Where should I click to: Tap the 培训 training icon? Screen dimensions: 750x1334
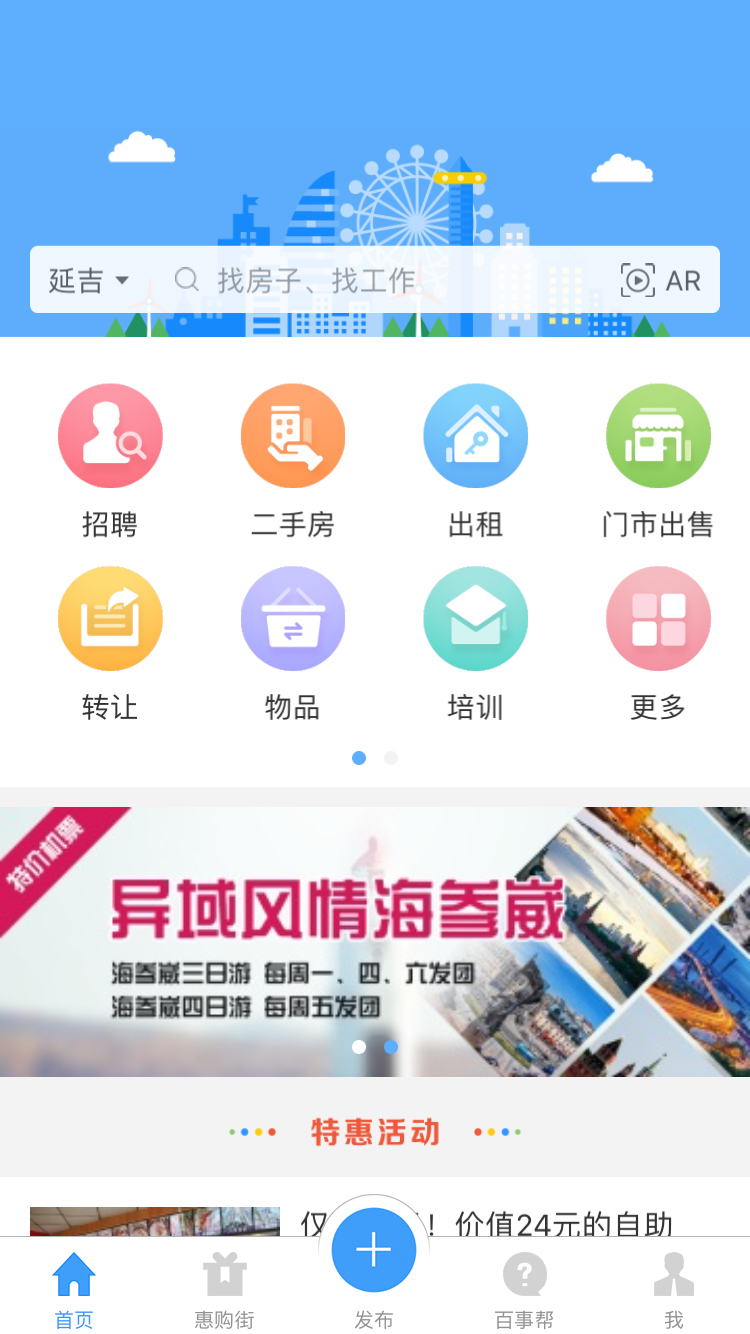coord(476,618)
